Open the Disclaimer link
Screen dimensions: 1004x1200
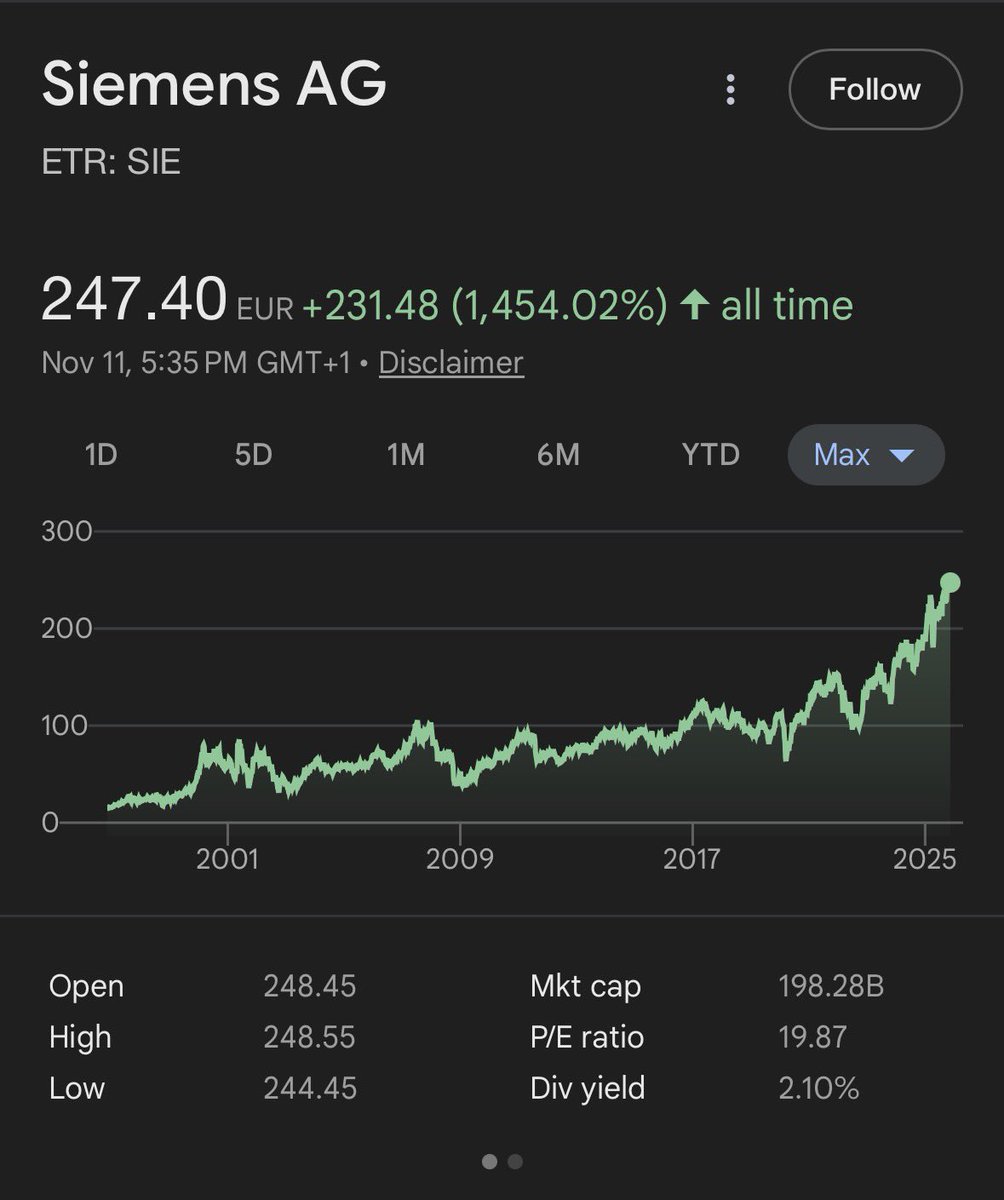click(451, 362)
